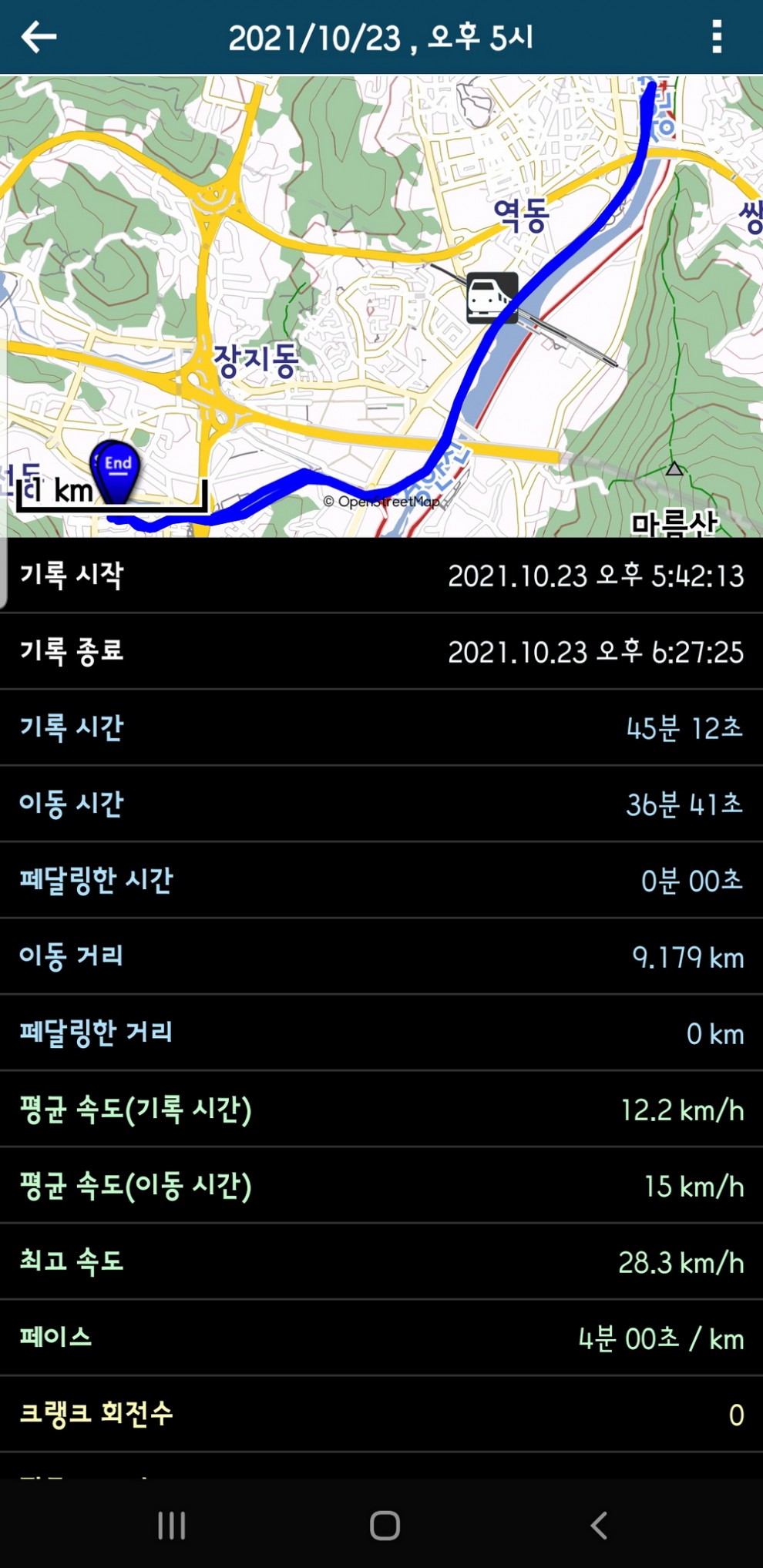This screenshot has height=1568, width=763.
Task: Open the route map preview
Action: point(381,306)
